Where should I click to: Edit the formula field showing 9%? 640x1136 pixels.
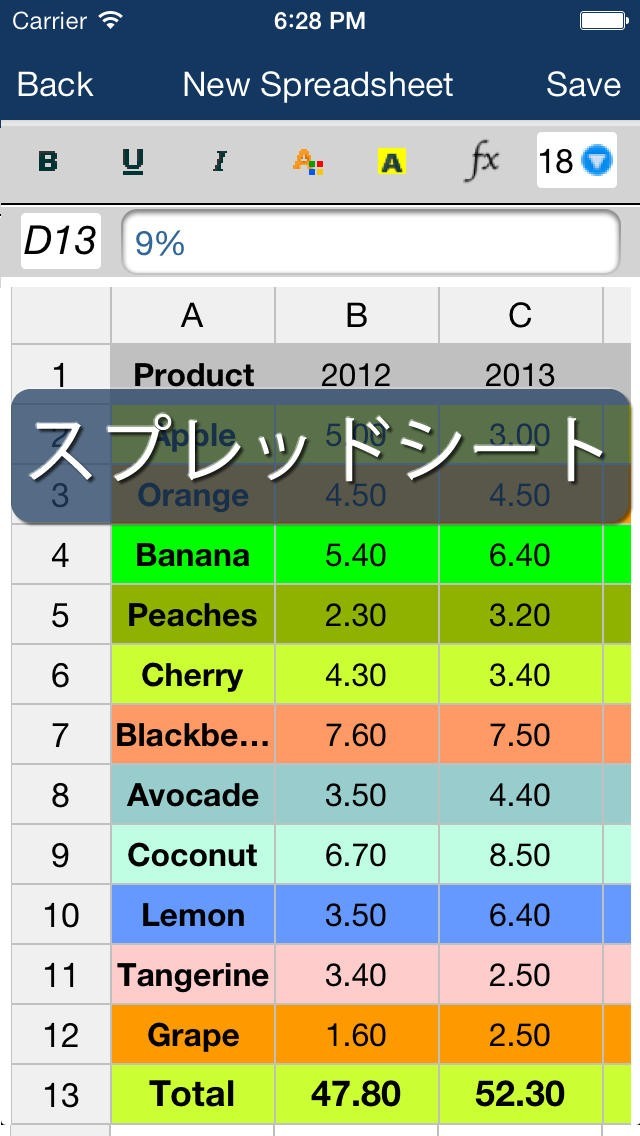(x=370, y=243)
